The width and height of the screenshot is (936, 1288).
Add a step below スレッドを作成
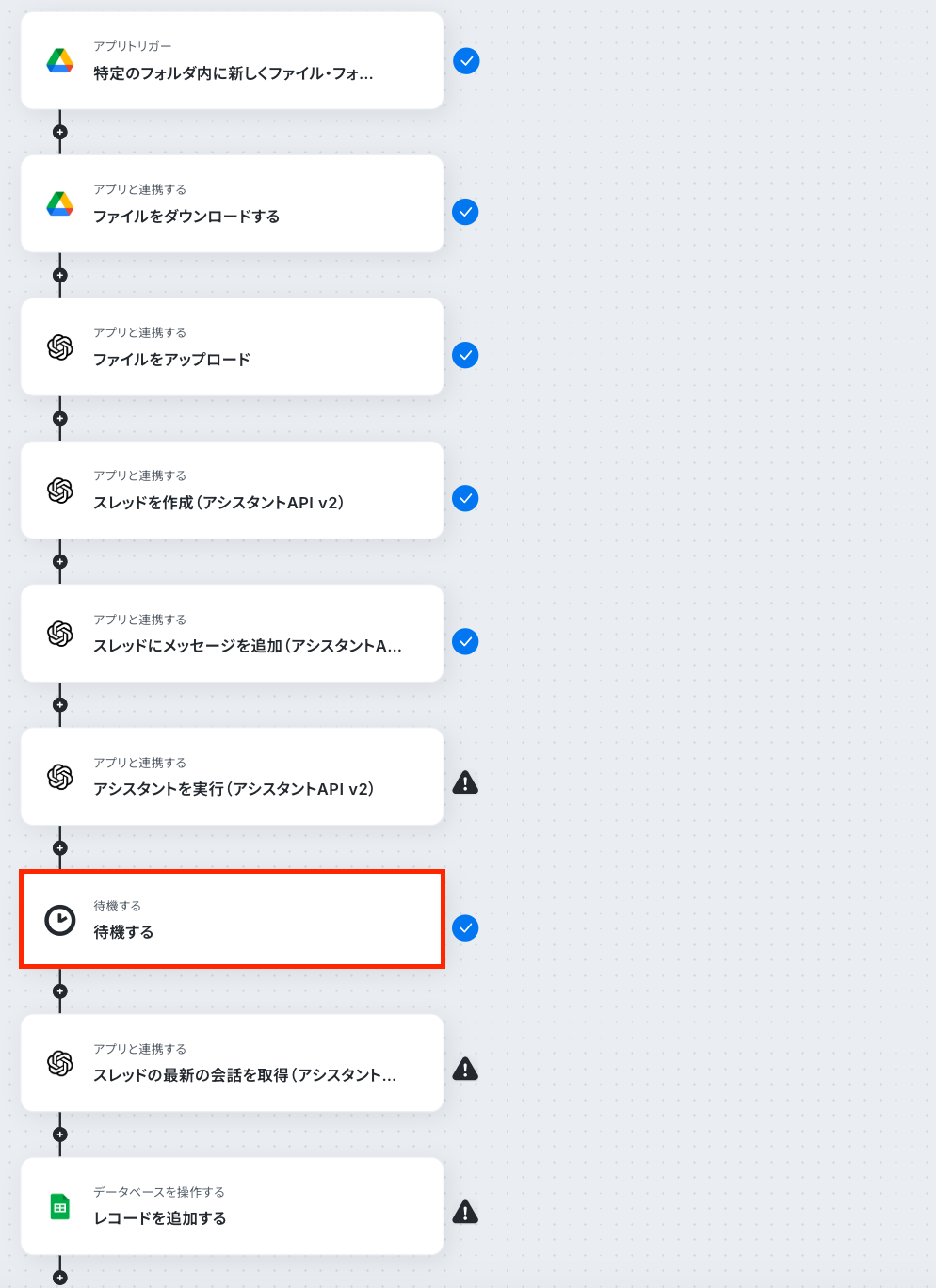click(x=60, y=562)
